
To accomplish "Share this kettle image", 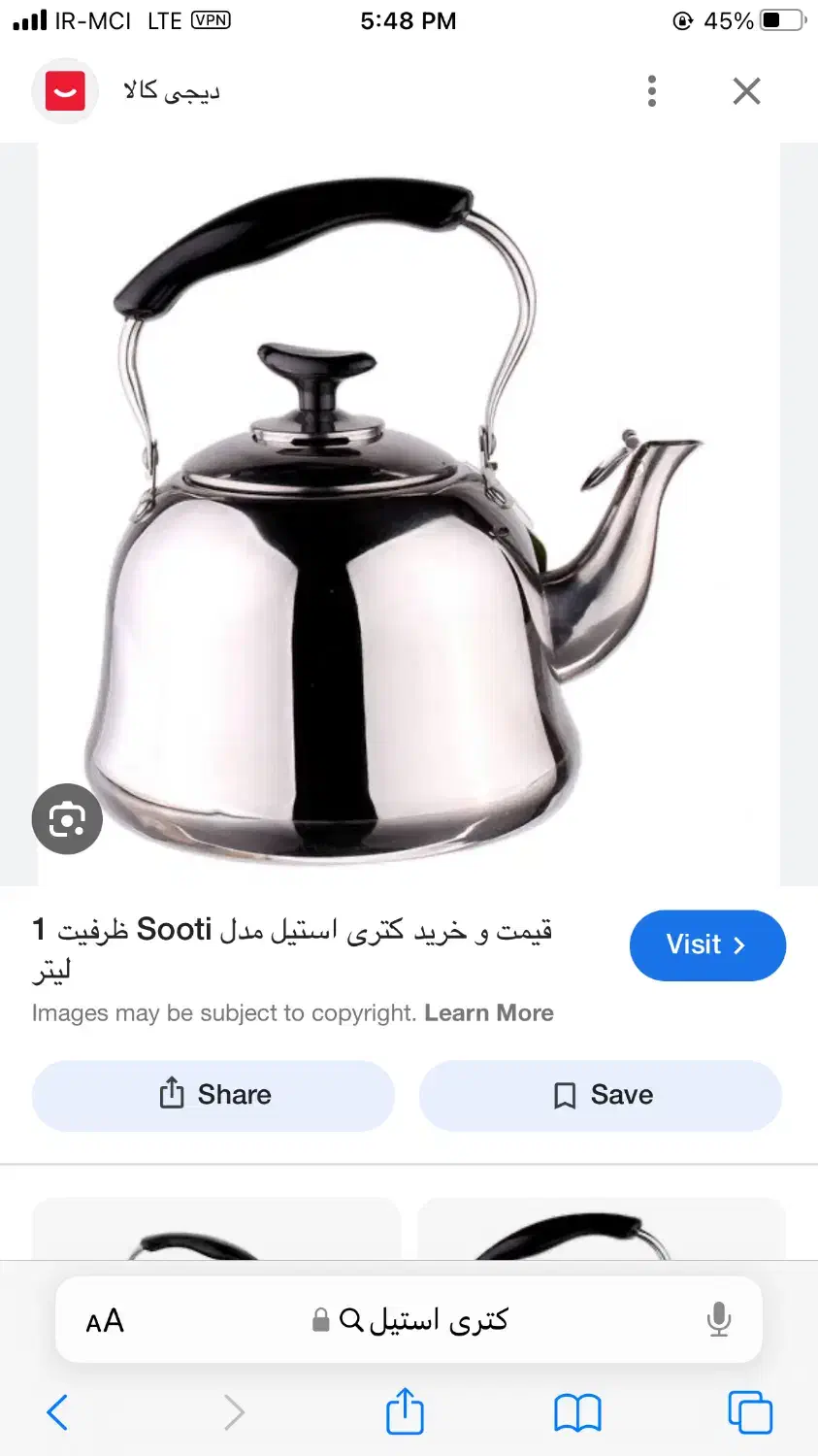I will coord(213,1095).
